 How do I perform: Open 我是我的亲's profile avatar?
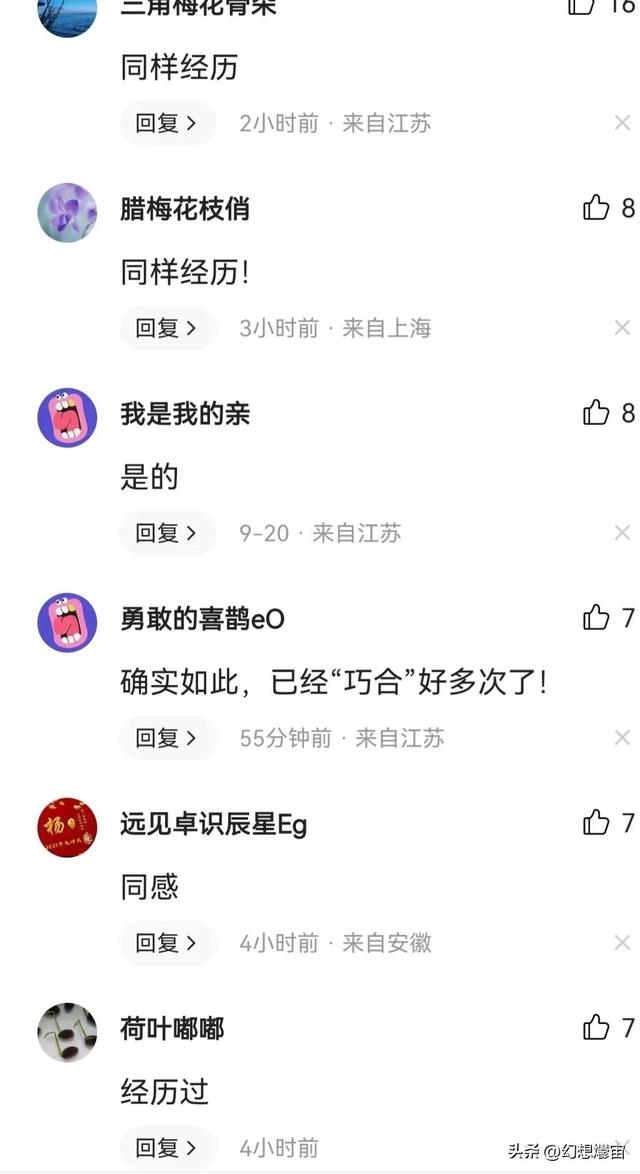coord(67,418)
